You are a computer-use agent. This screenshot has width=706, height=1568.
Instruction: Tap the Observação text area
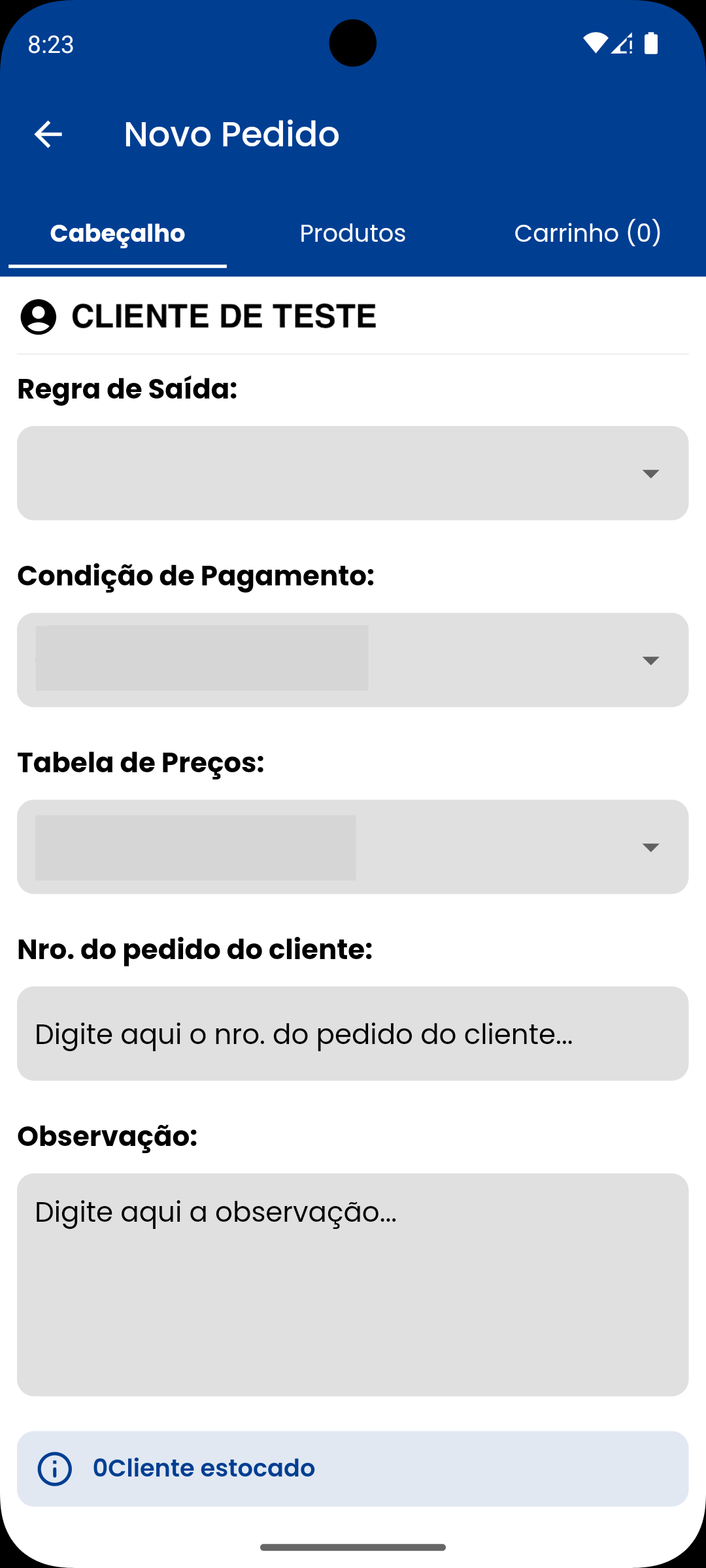(x=352, y=1284)
